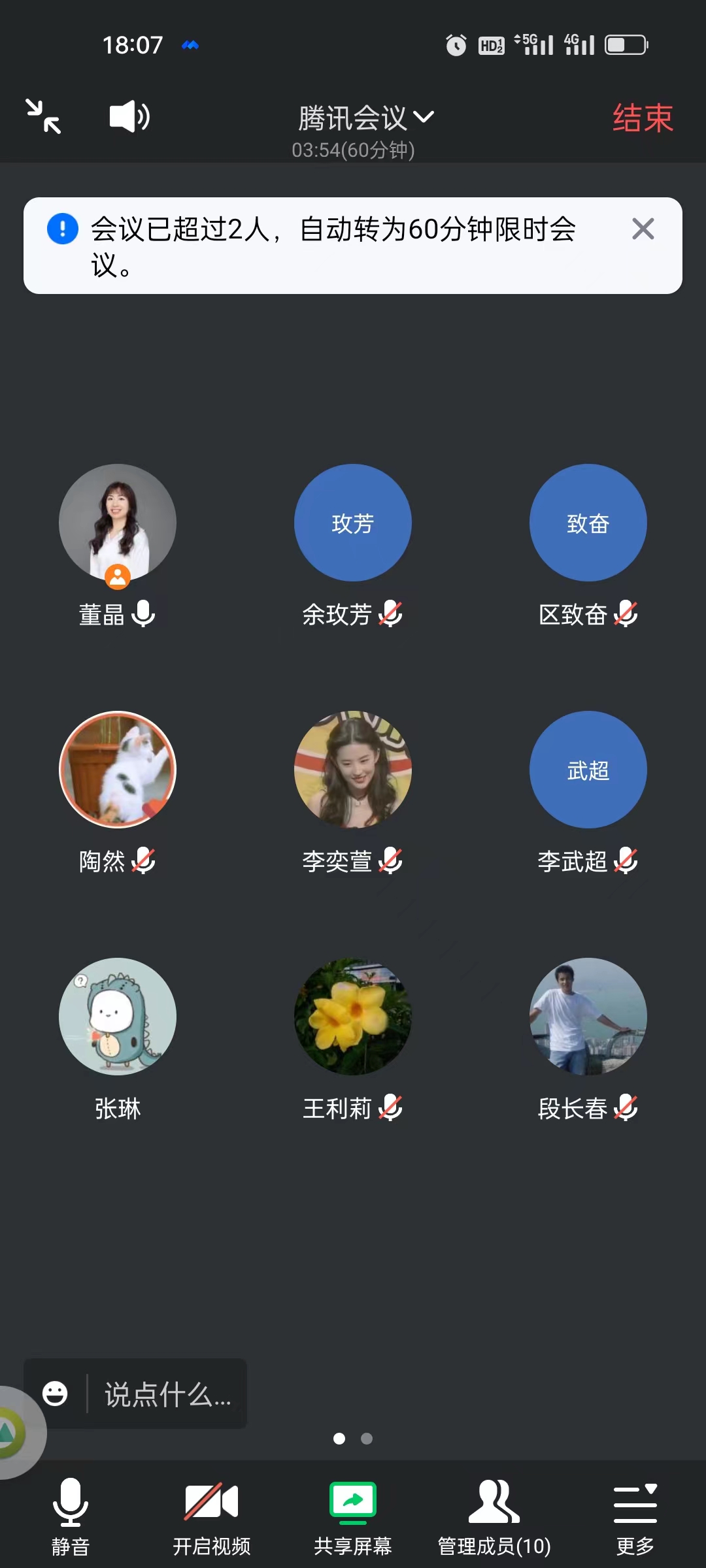Open 管理成员 member management
This screenshot has height=1568, width=706.
pos(494,1517)
